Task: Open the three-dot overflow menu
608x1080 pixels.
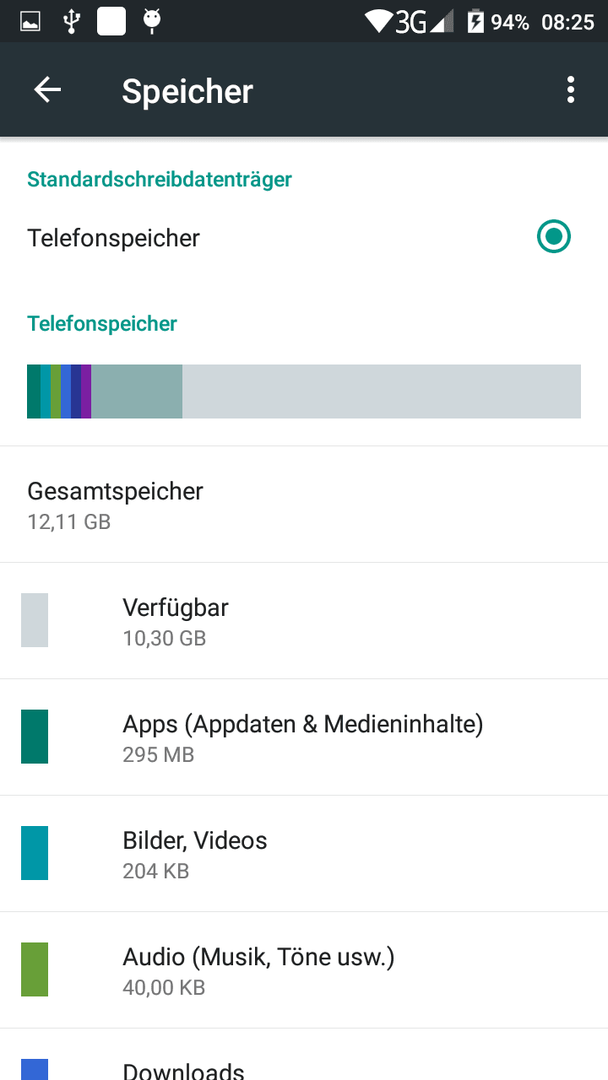Action: 570,90
